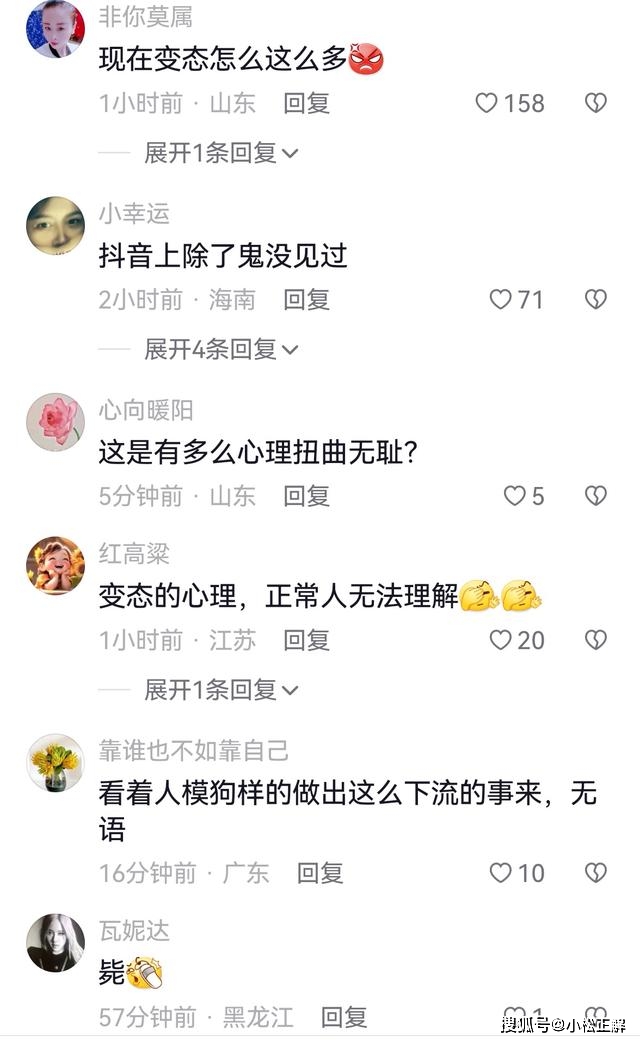Reply to 非你莫属's comment
The height and width of the screenshot is (1042, 640).
(306, 103)
